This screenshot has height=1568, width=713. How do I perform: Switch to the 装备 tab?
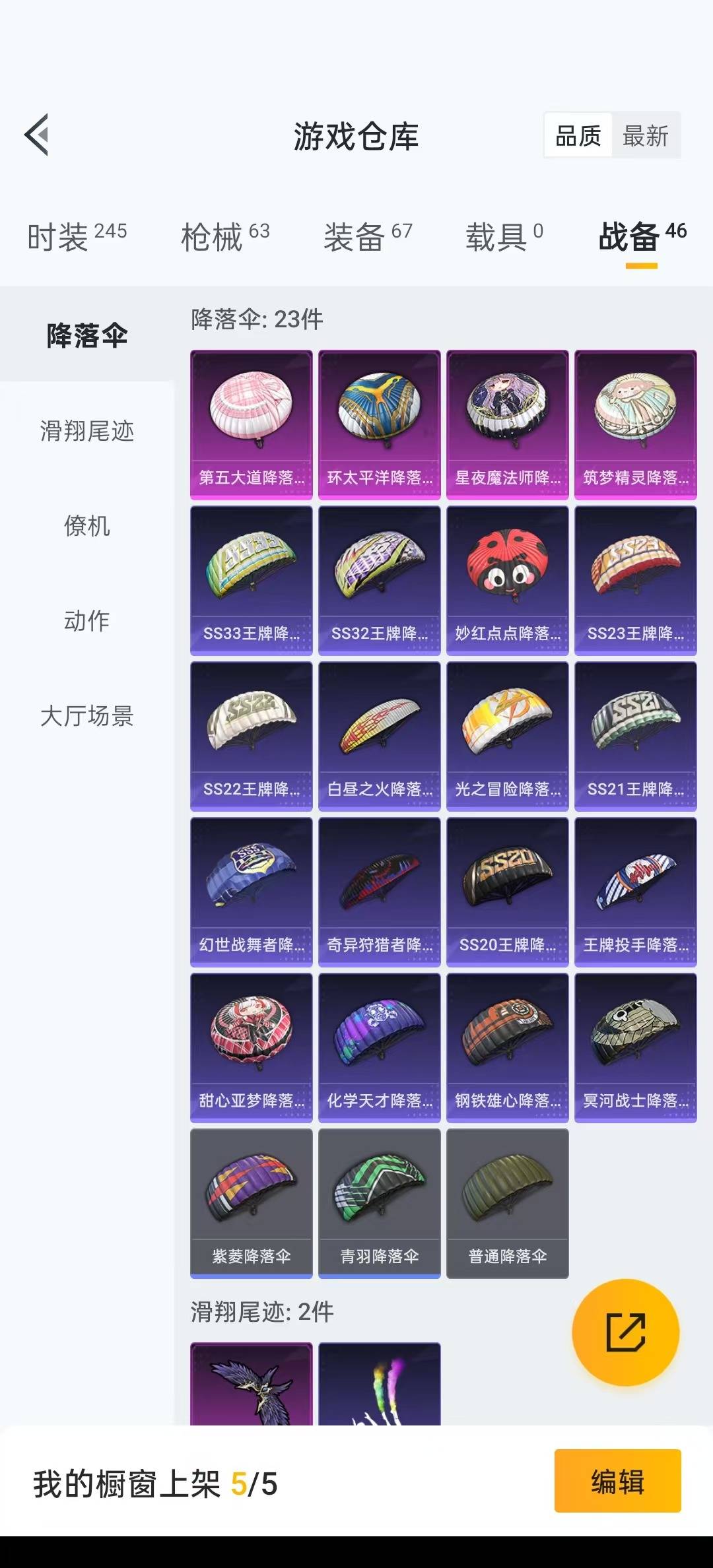click(368, 236)
